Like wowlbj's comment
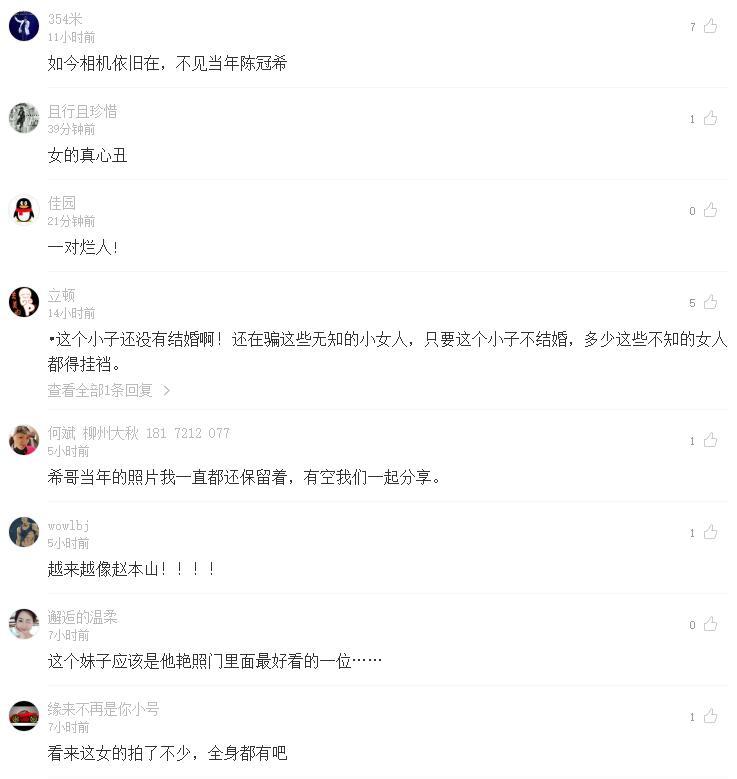Viewport: 737px width, 779px height. [x=710, y=533]
